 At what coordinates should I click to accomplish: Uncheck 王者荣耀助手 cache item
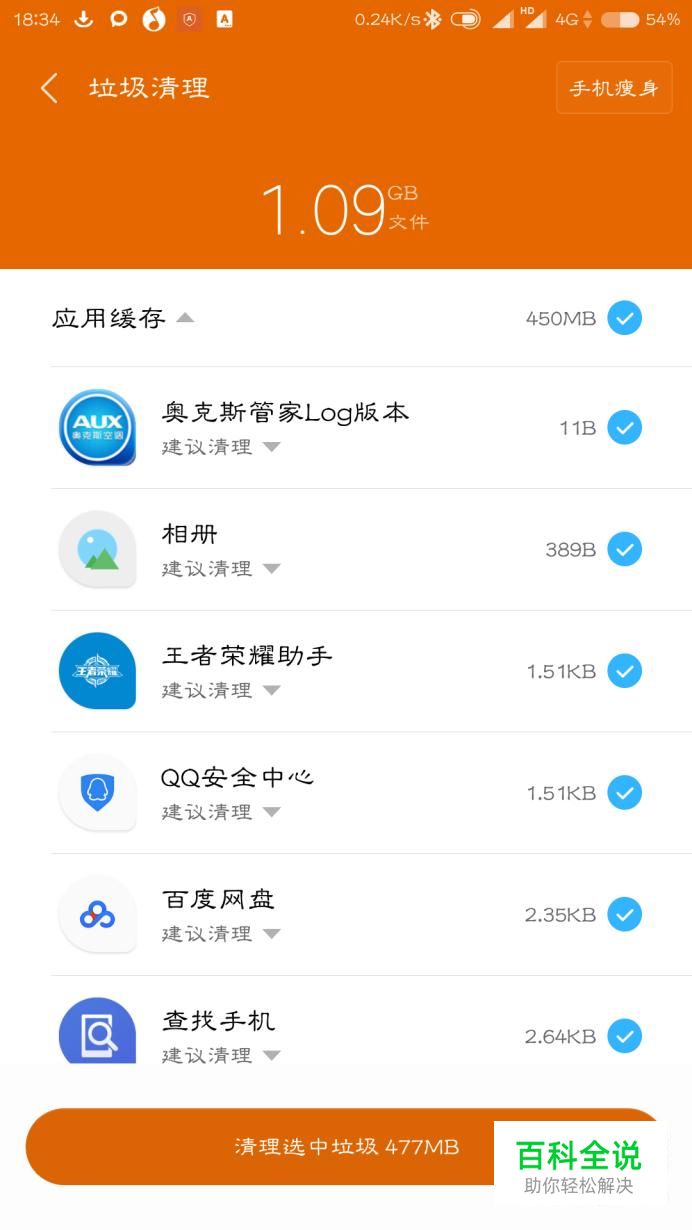click(x=624, y=670)
